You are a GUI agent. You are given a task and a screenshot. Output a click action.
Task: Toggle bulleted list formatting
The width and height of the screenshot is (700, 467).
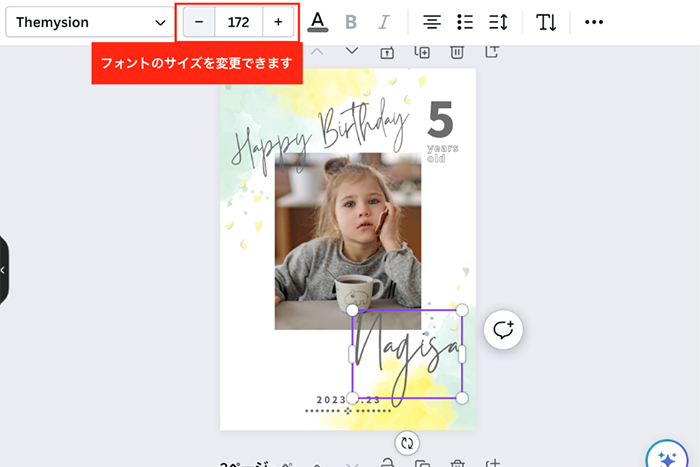point(465,22)
